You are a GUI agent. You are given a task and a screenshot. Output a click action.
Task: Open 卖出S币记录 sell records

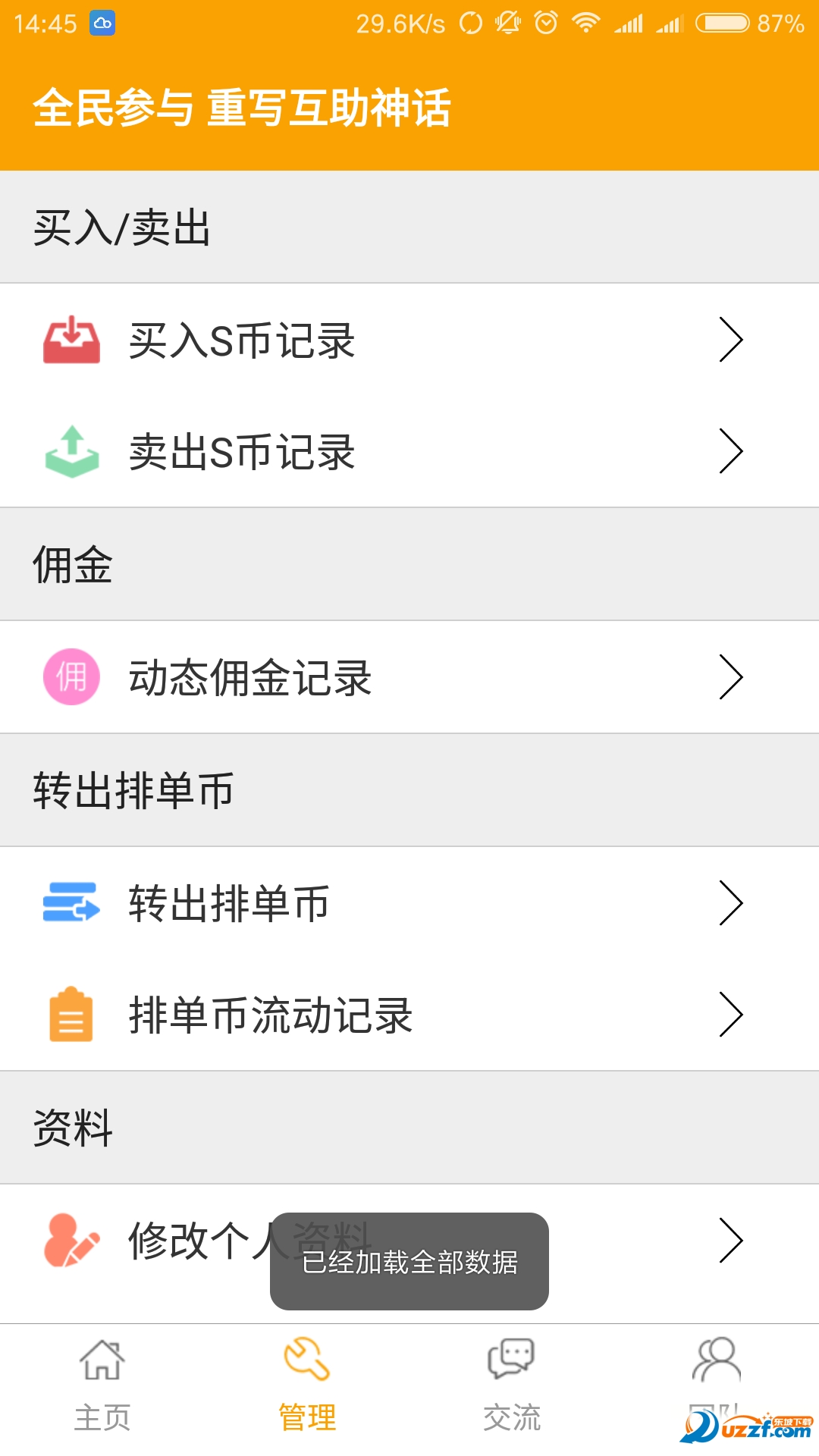coord(409,452)
